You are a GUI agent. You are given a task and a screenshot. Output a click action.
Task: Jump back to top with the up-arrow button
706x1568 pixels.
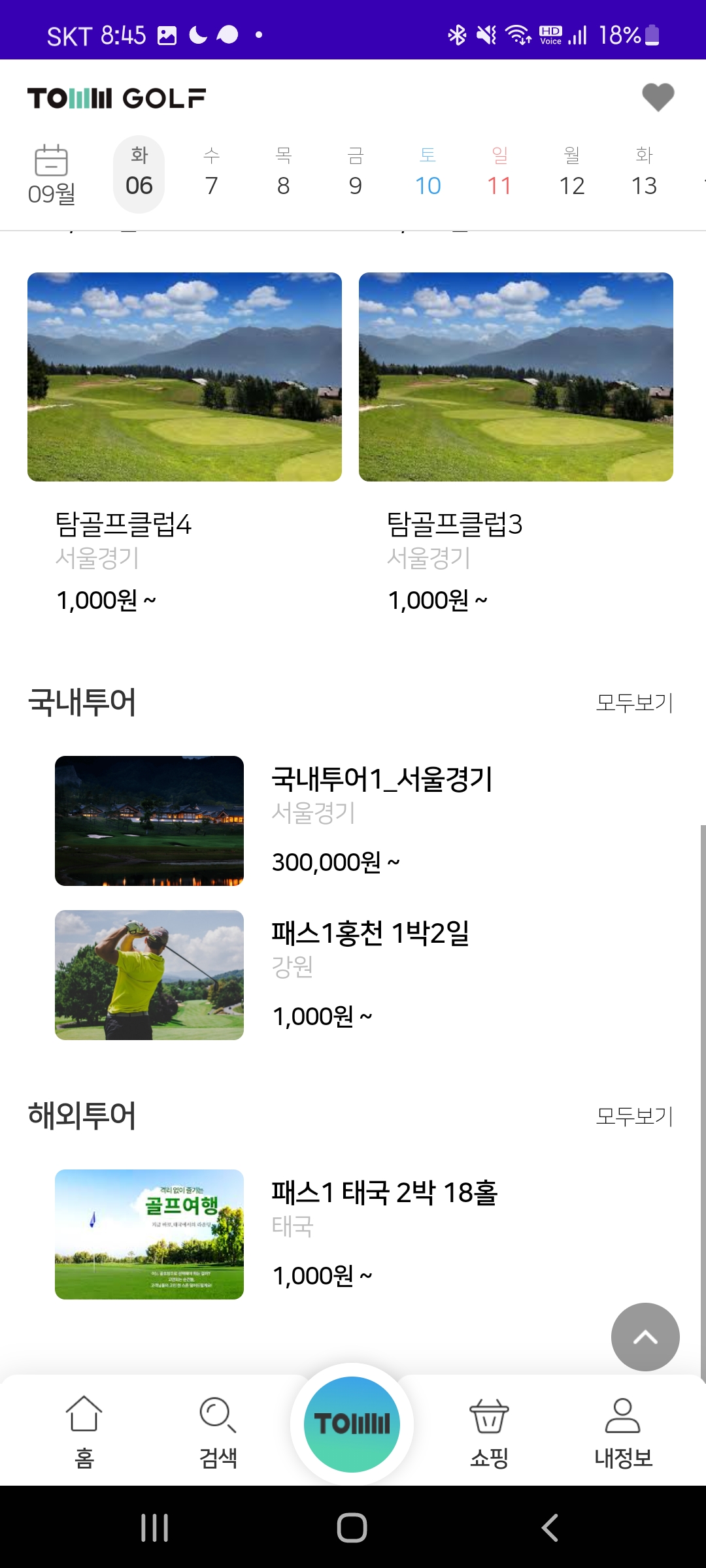click(x=645, y=1337)
